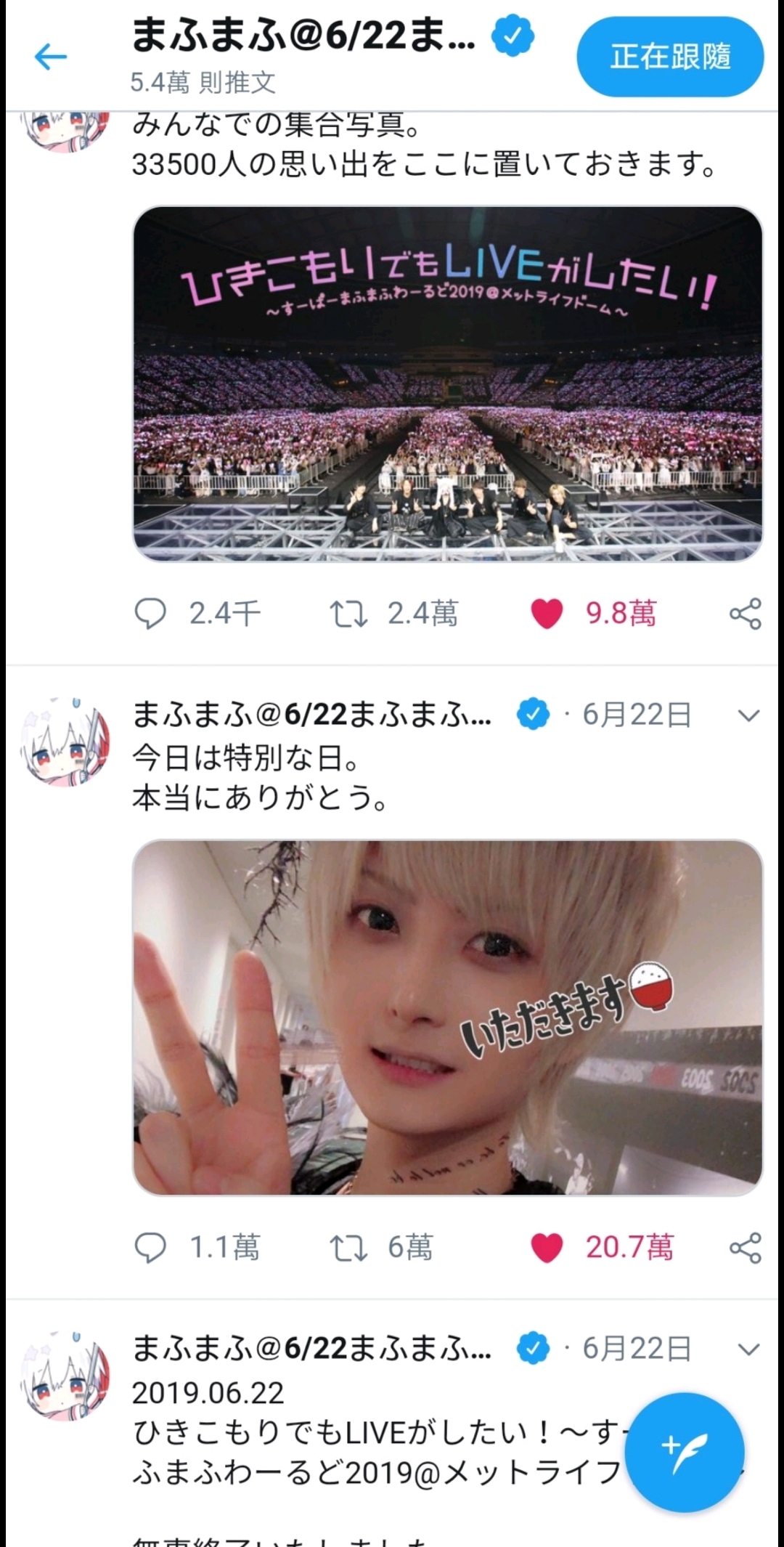Expand options for the 2019.06.22 tweet

pos(748,1349)
